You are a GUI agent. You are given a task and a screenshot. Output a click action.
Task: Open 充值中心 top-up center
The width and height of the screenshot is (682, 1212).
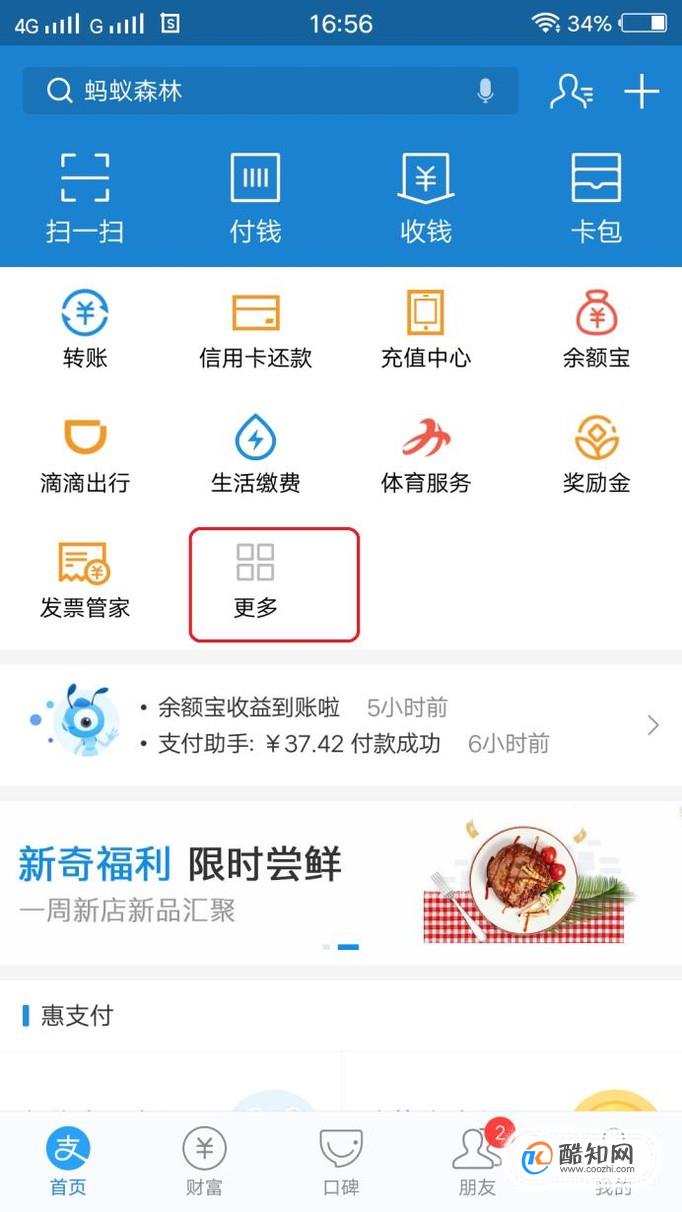tap(426, 330)
